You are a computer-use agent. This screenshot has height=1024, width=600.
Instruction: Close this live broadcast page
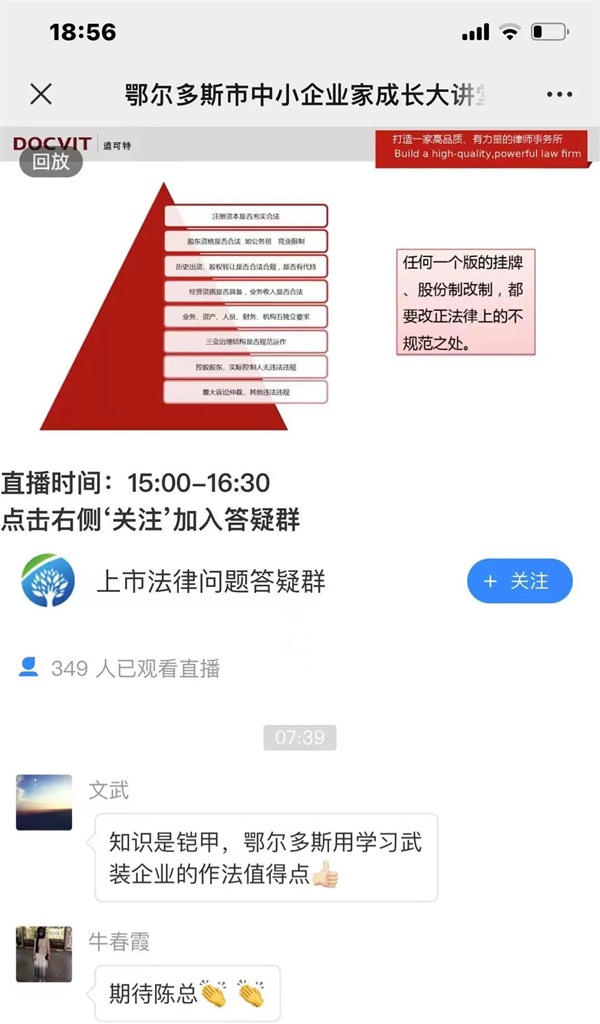click(x=41, y=95)
